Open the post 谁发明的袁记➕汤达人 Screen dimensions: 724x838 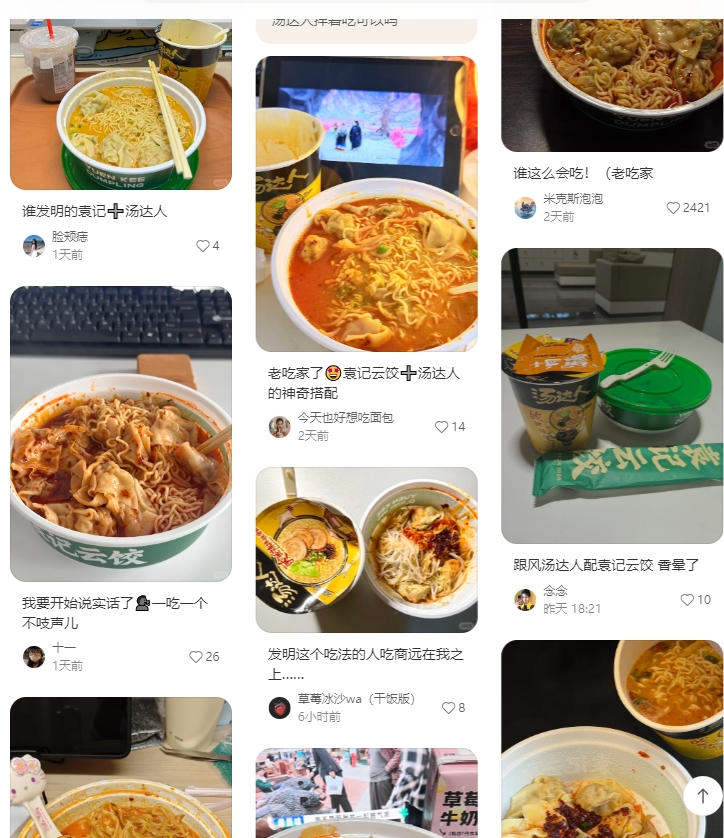95,211
